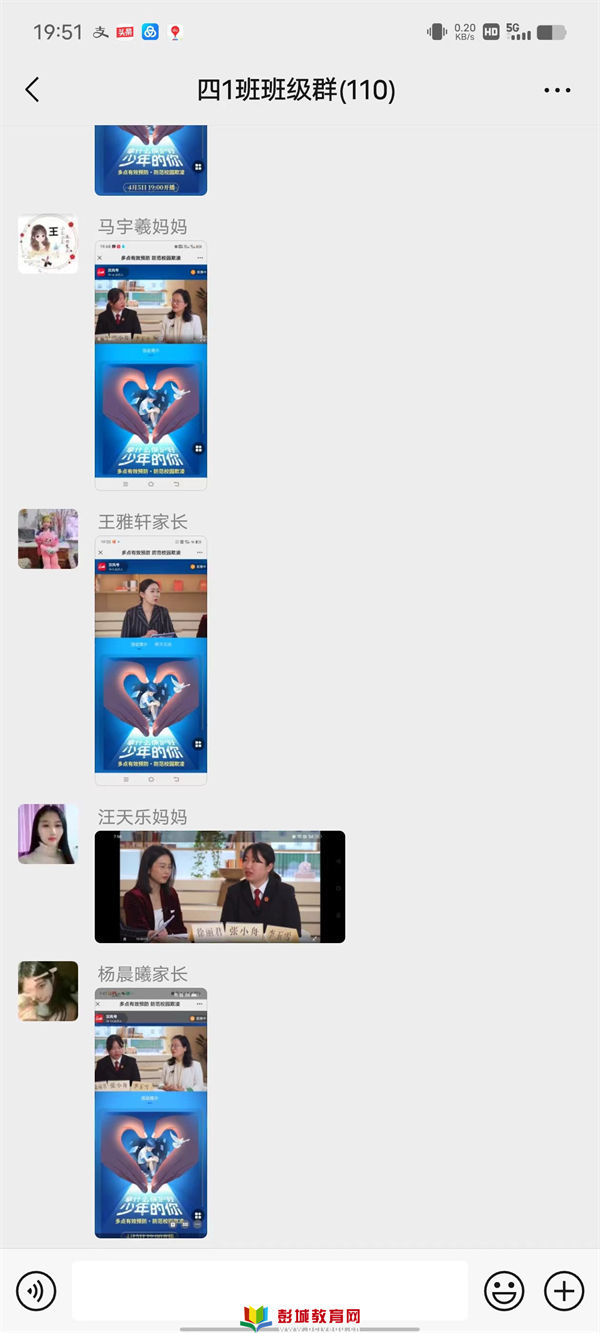Go back from the class group chat

coord(32,90)
